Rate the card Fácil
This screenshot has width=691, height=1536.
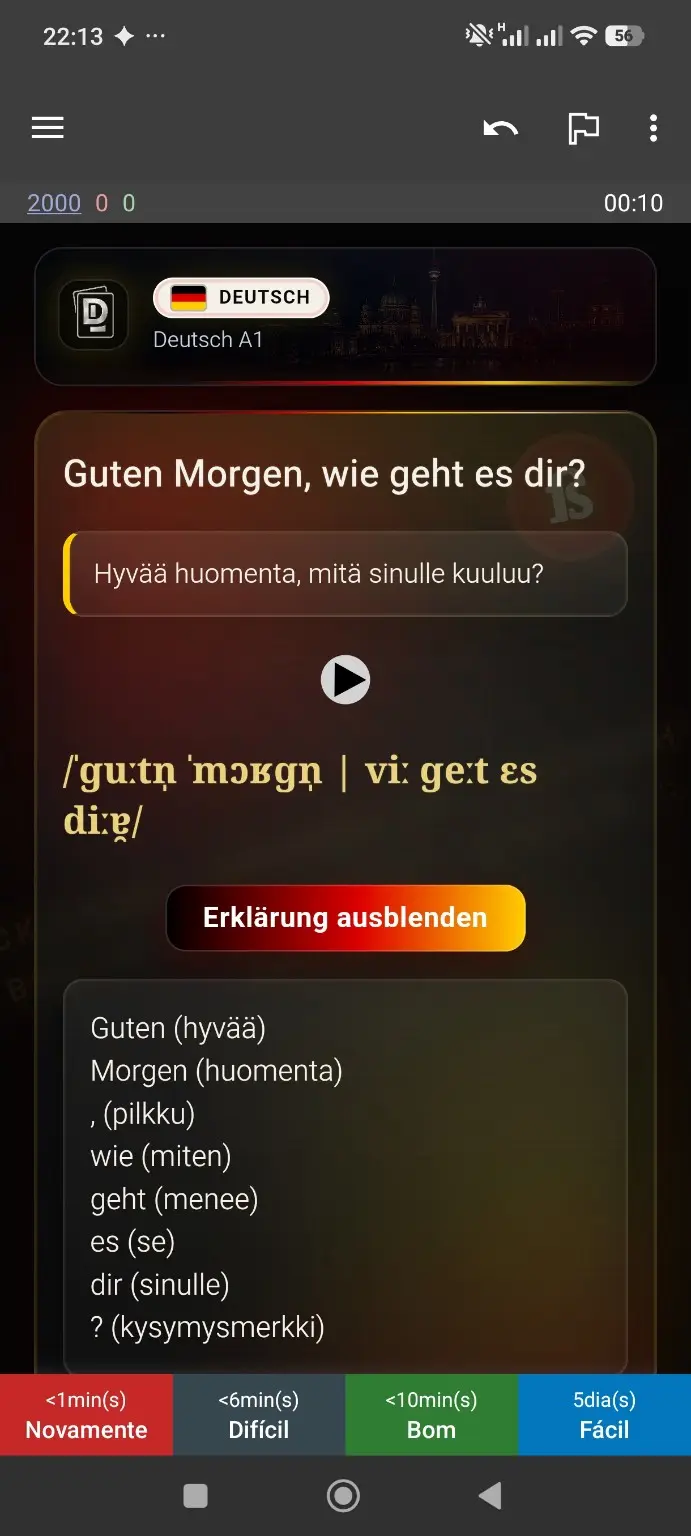pos(604,1415)
